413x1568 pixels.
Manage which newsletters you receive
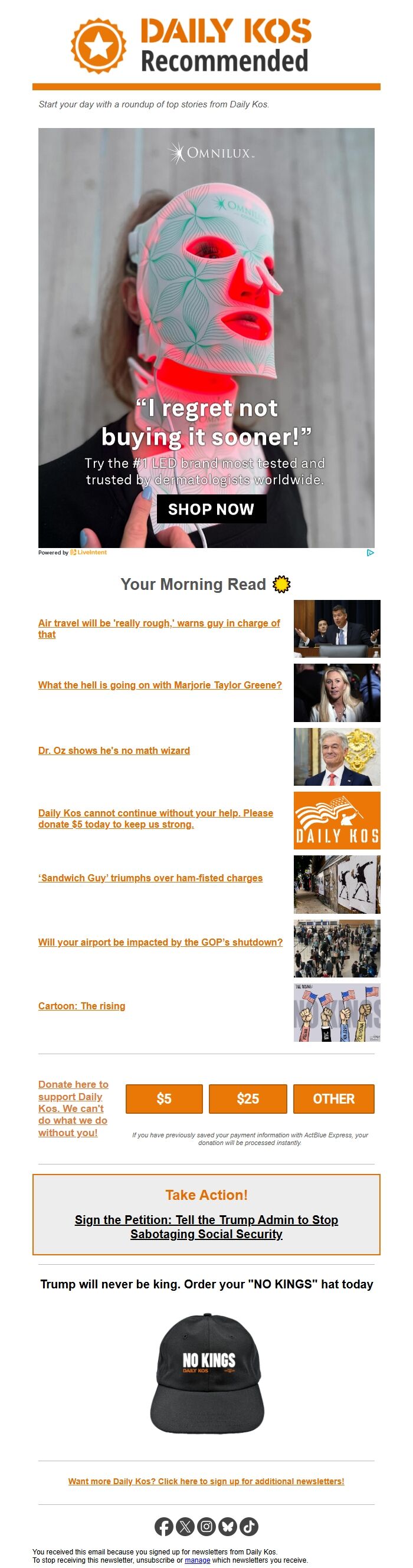(x=198, y=1560)
